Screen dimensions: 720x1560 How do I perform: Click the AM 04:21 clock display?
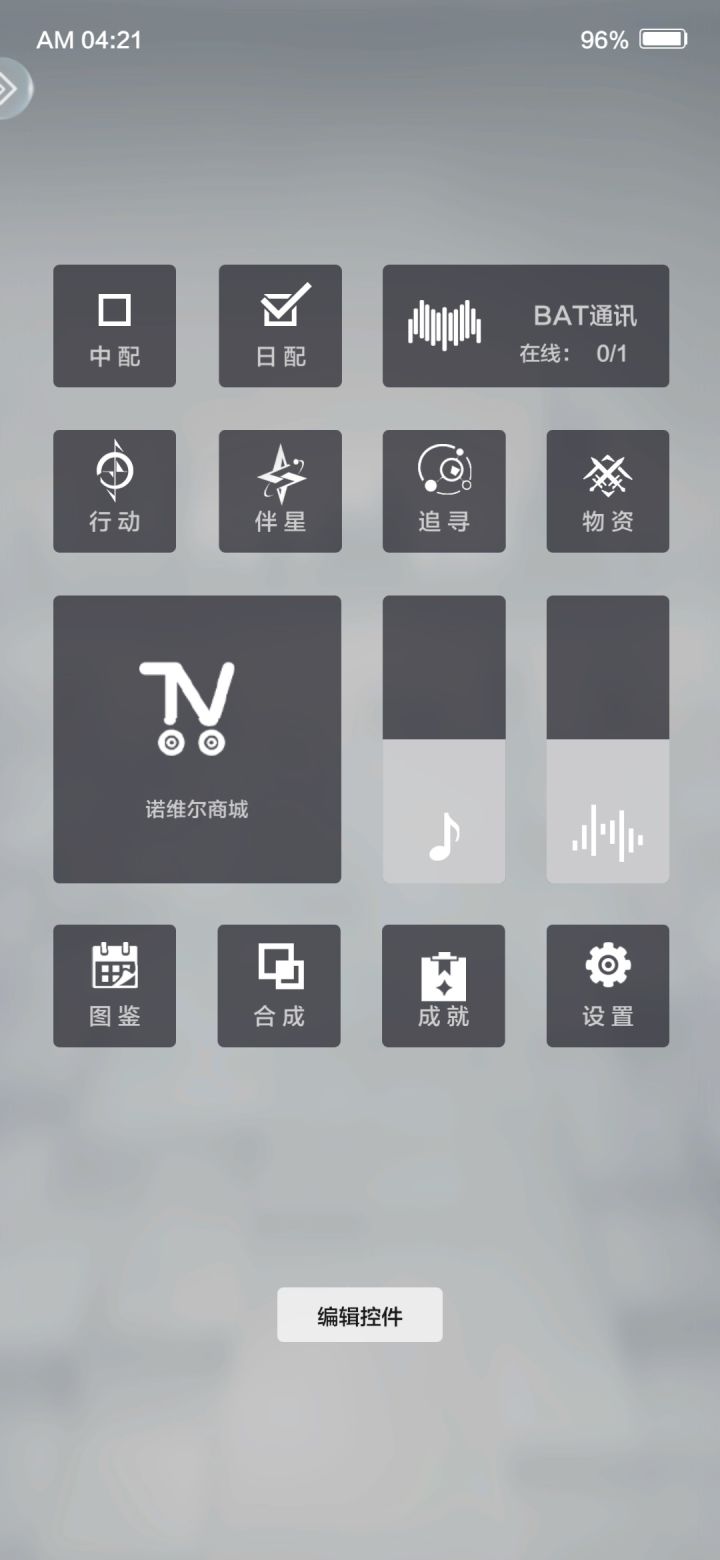pos(90,40)
